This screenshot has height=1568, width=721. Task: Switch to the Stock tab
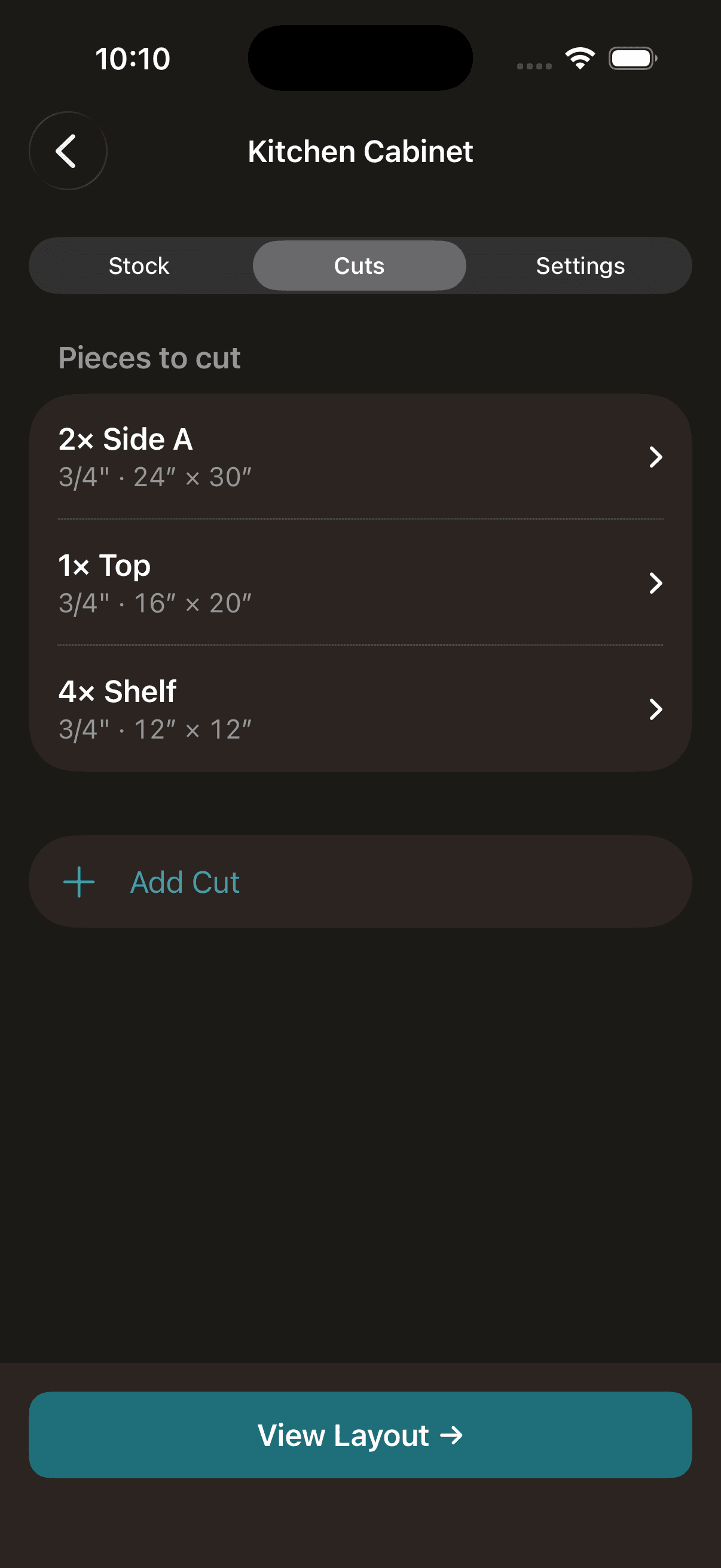pyautogui.click(x=139, y=265)
